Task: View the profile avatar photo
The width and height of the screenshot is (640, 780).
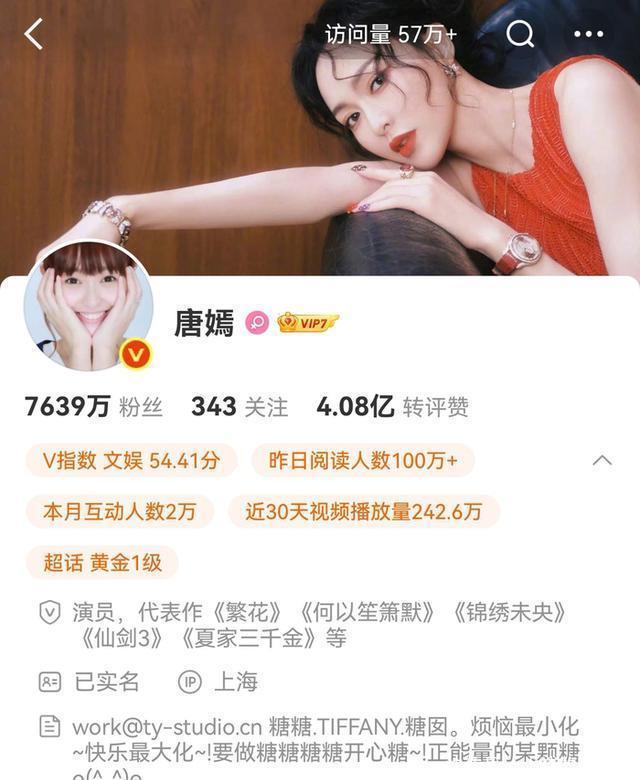Action: pyautogui.click(x=89, y=307)
